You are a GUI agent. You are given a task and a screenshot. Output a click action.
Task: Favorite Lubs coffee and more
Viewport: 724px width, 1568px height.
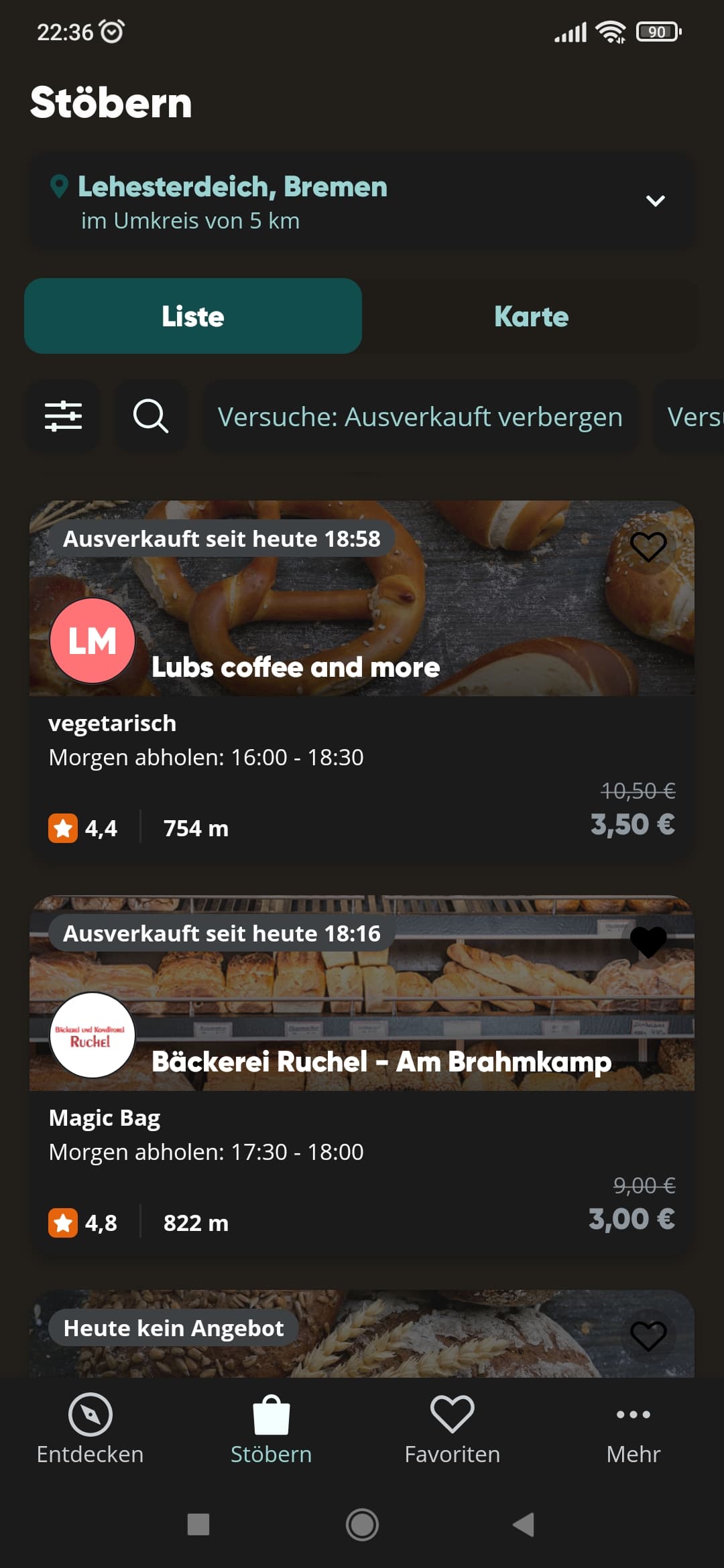[648, 547]
